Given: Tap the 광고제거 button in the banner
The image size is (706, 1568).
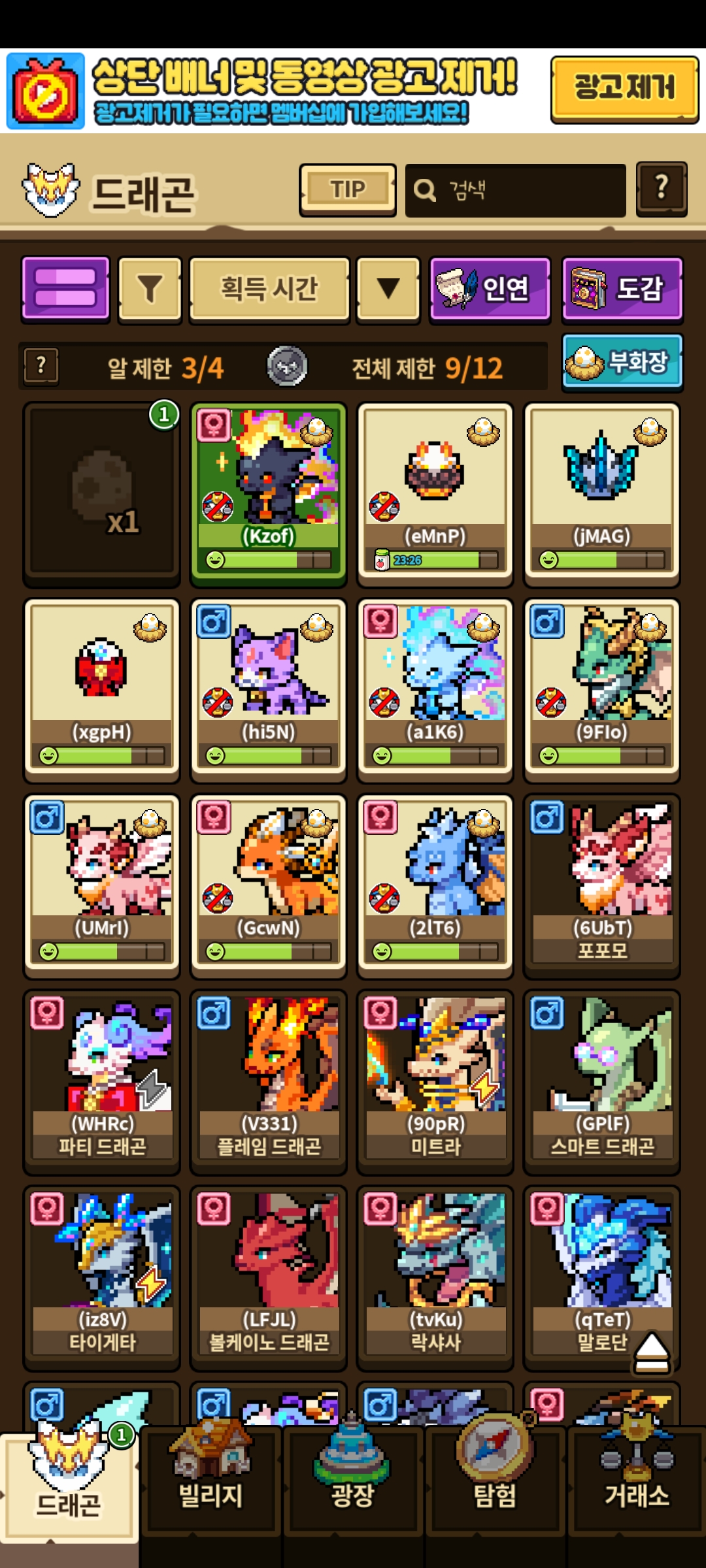Looking at the screenshot, I should [x=624, y=89].
